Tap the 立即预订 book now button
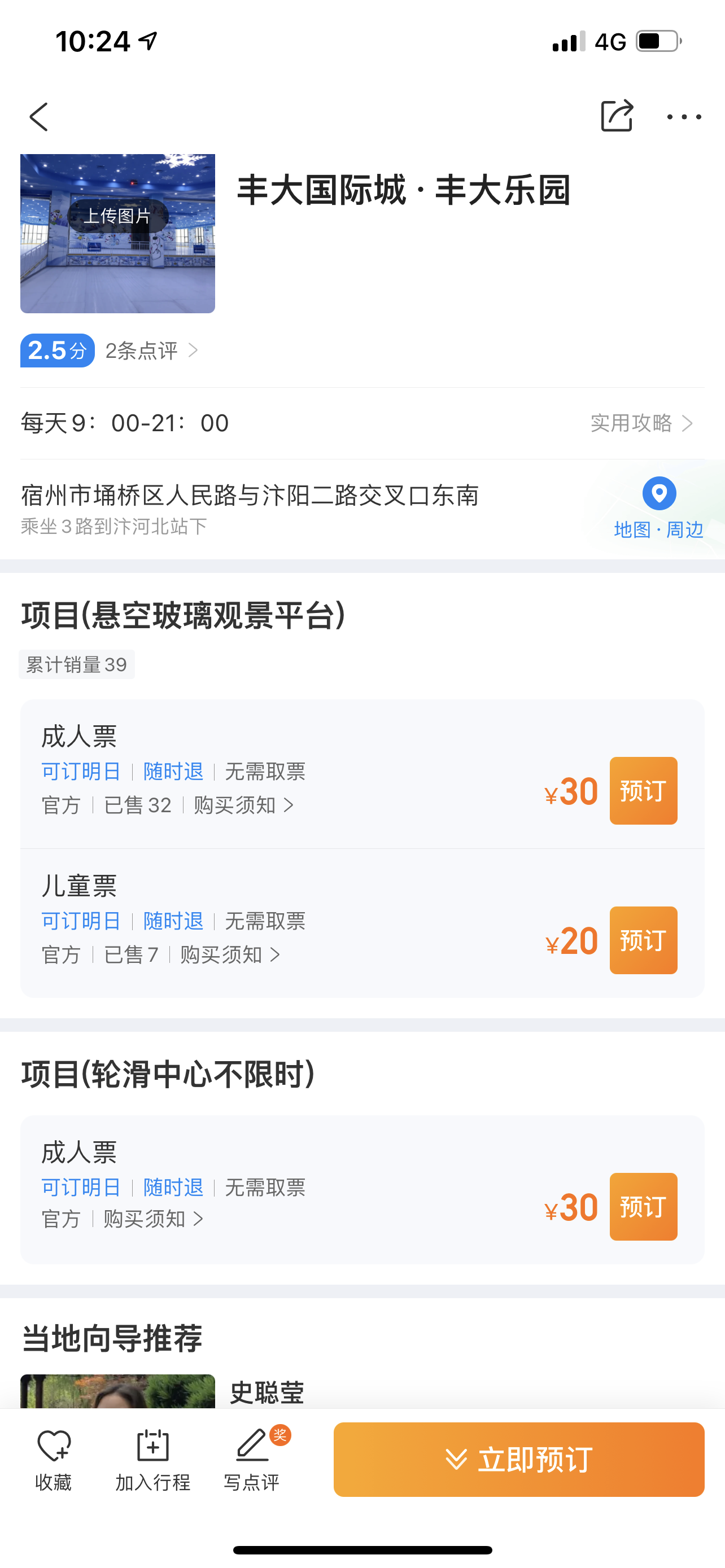725x1568 pixels. [x=519, y=1460]
